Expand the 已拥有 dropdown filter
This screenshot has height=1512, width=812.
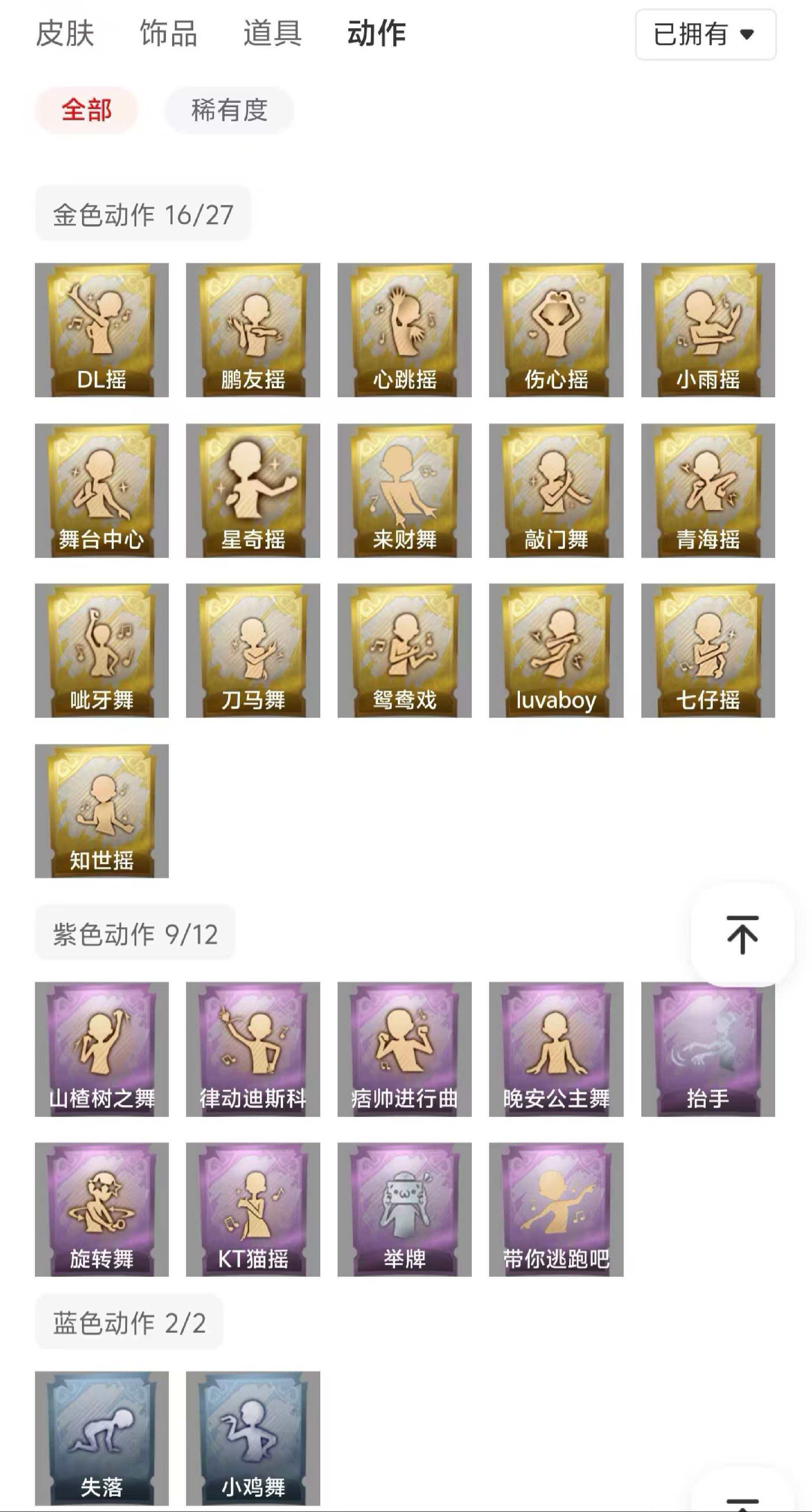point(704,34)
